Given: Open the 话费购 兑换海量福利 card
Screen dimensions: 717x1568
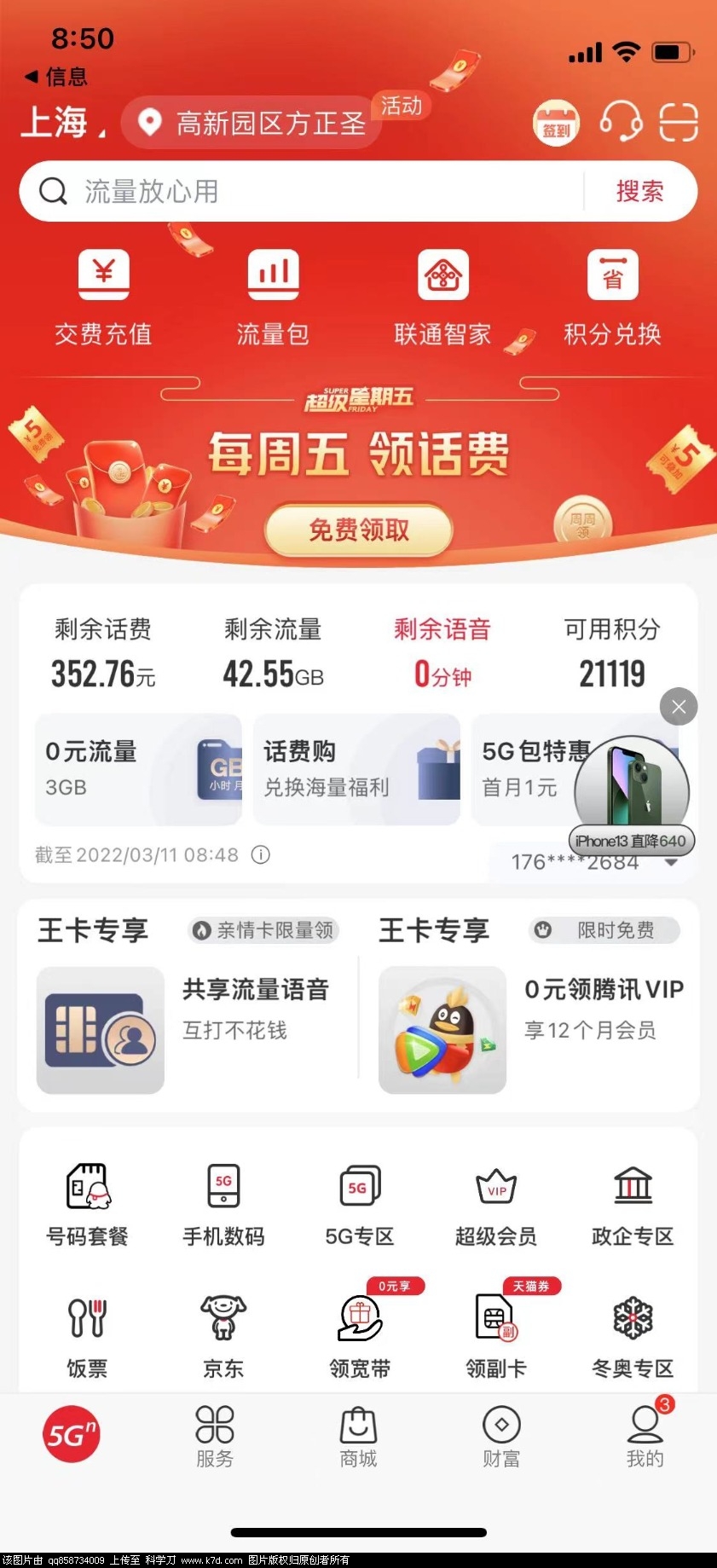Looking at the screenshot, I should (356, 769).
